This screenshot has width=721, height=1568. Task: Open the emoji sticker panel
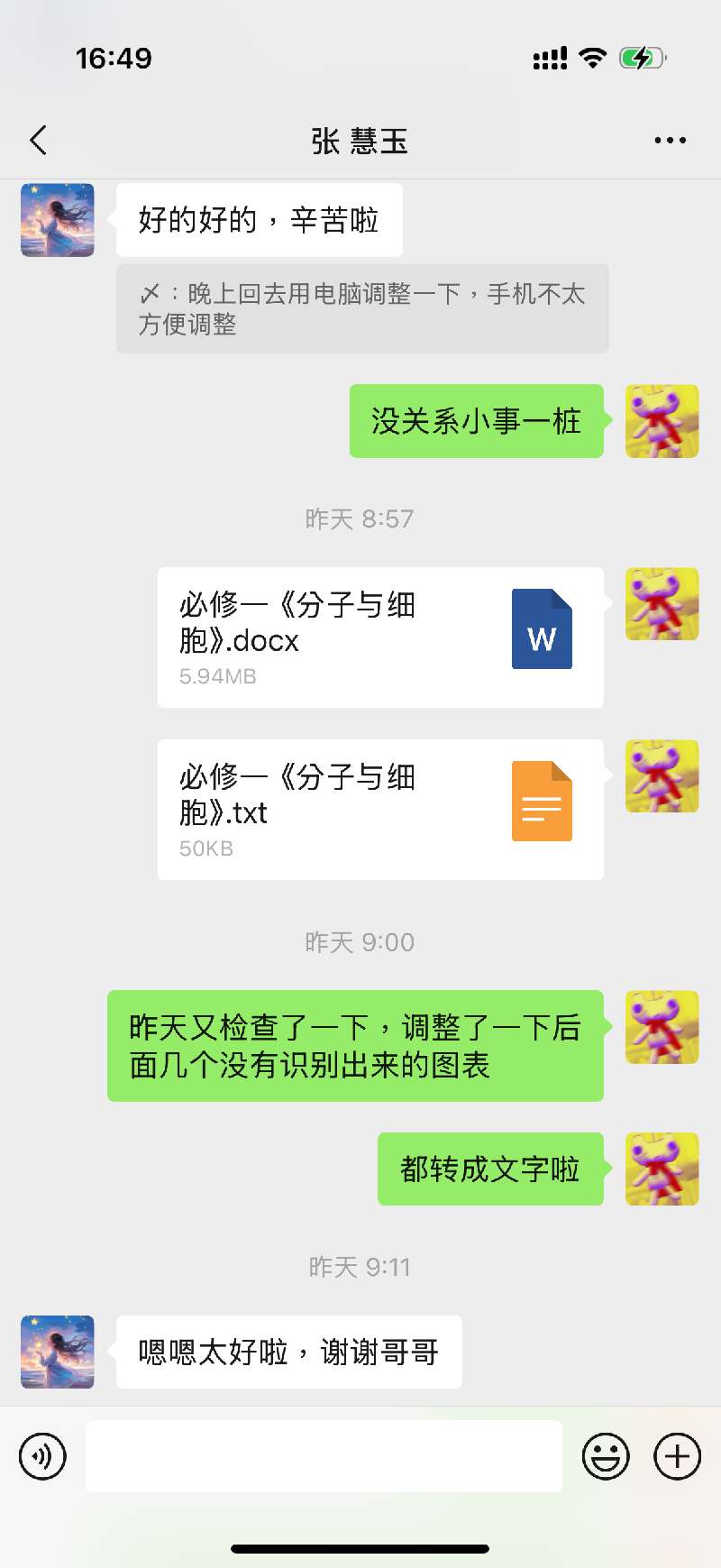coord(606,1456)
